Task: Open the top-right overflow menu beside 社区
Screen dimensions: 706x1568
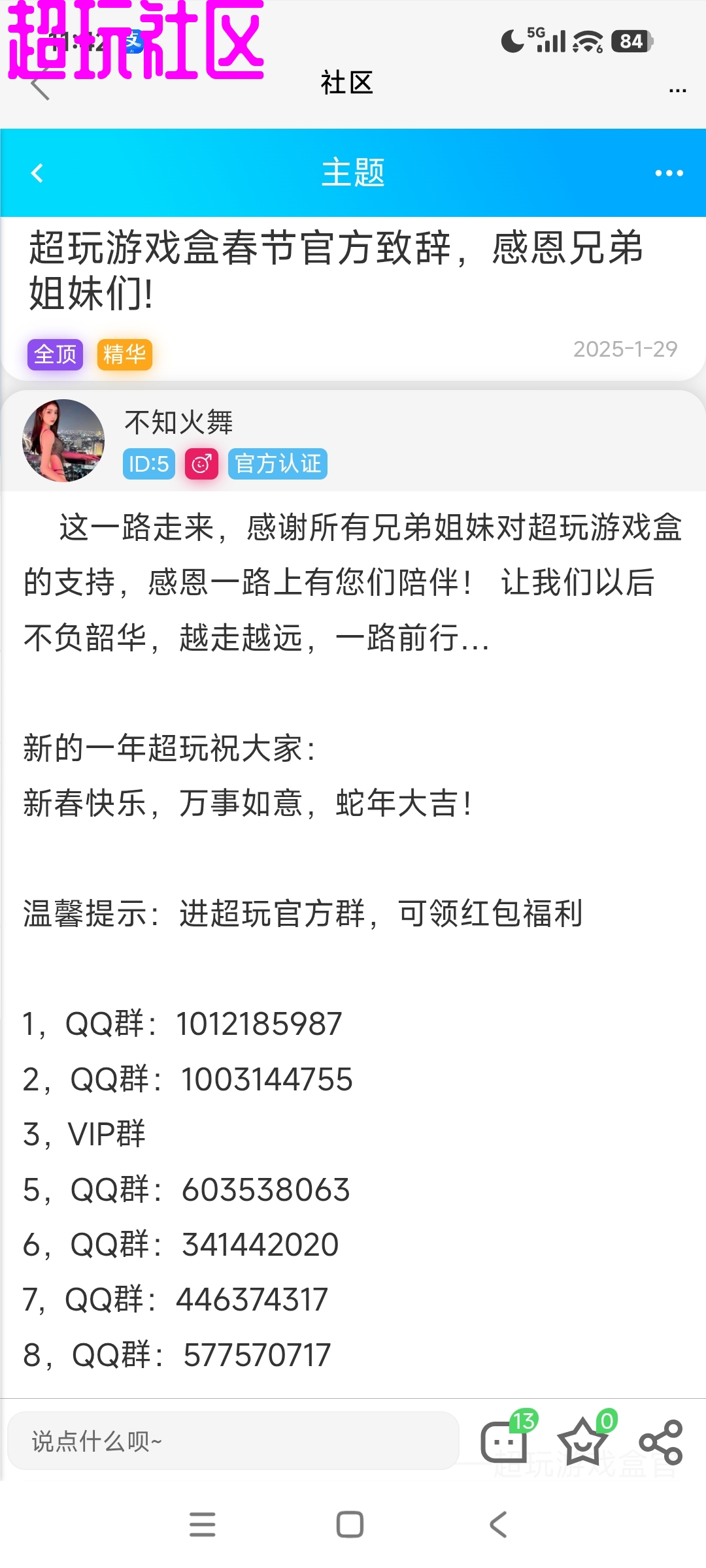Action: (678, 90)
